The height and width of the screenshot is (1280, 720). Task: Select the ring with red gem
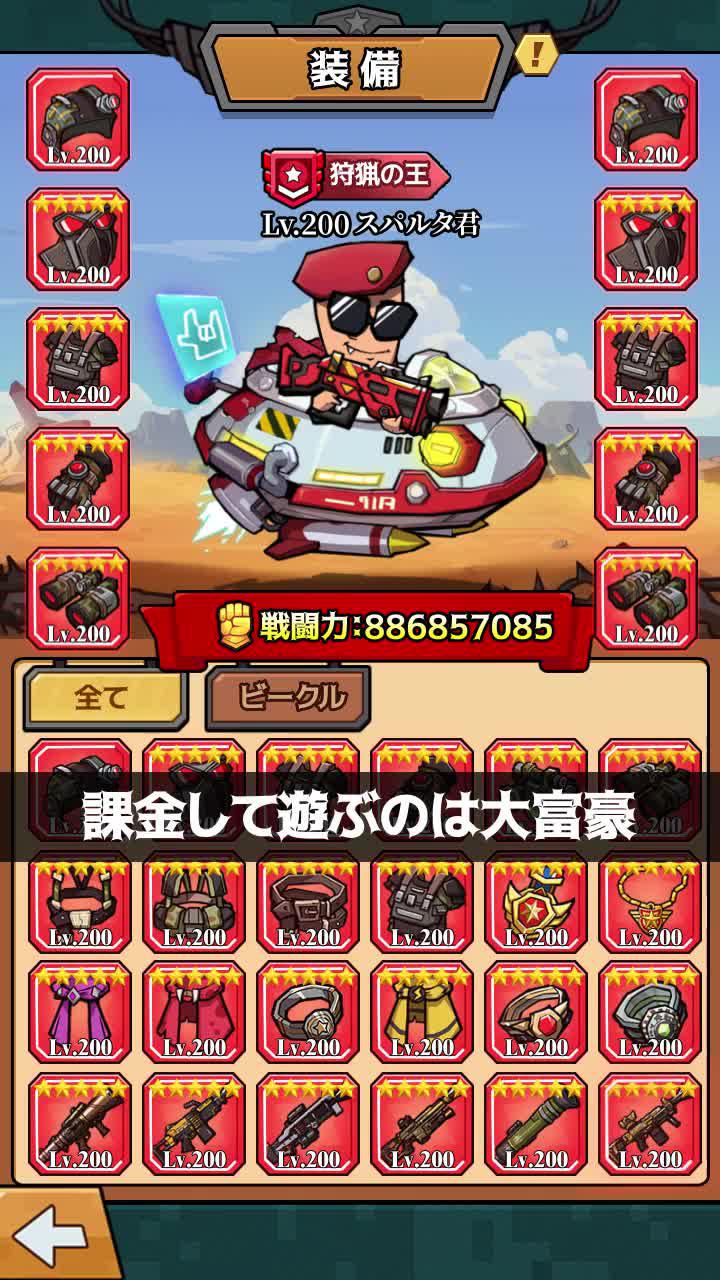536,1011
